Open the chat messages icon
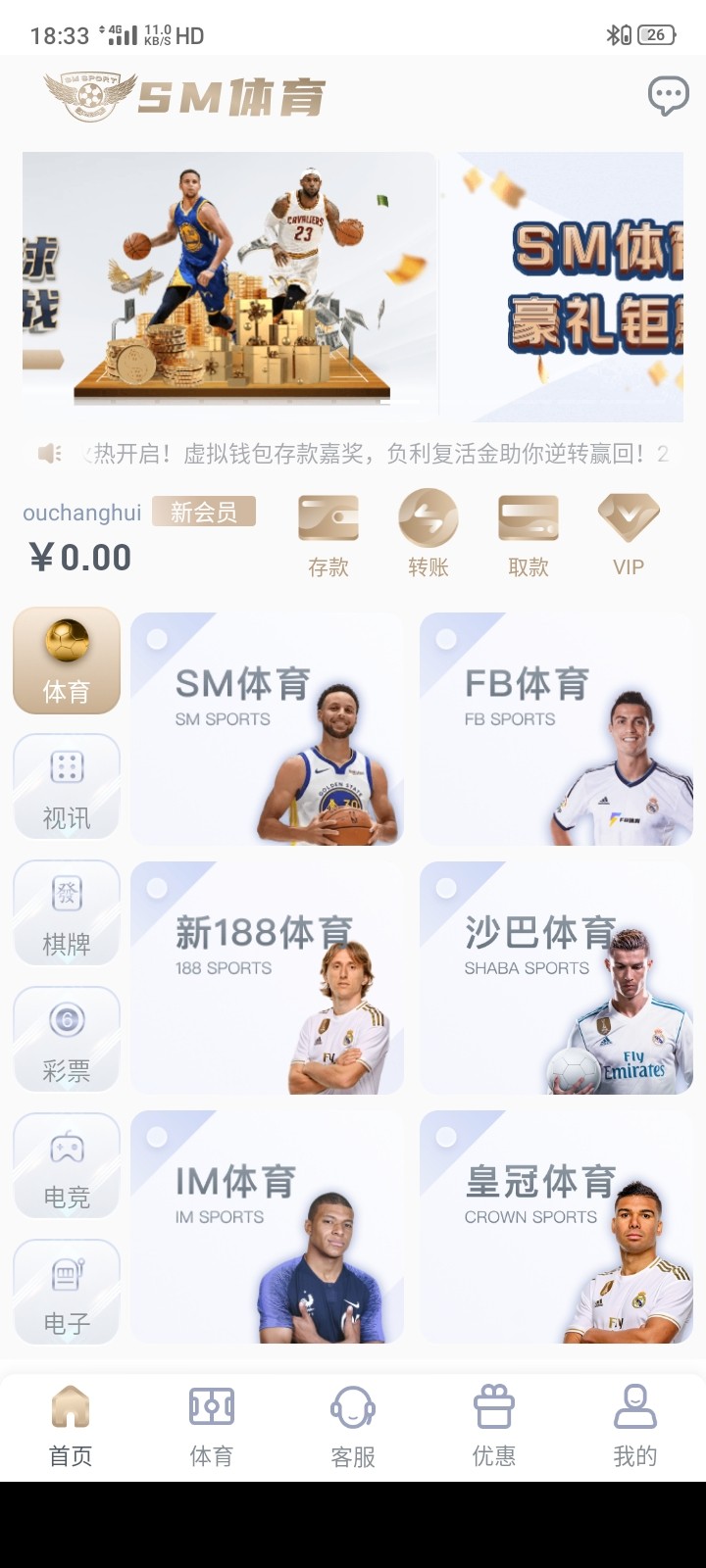Viewport: 706px width, 1568px height. click(x=668, y=96)
